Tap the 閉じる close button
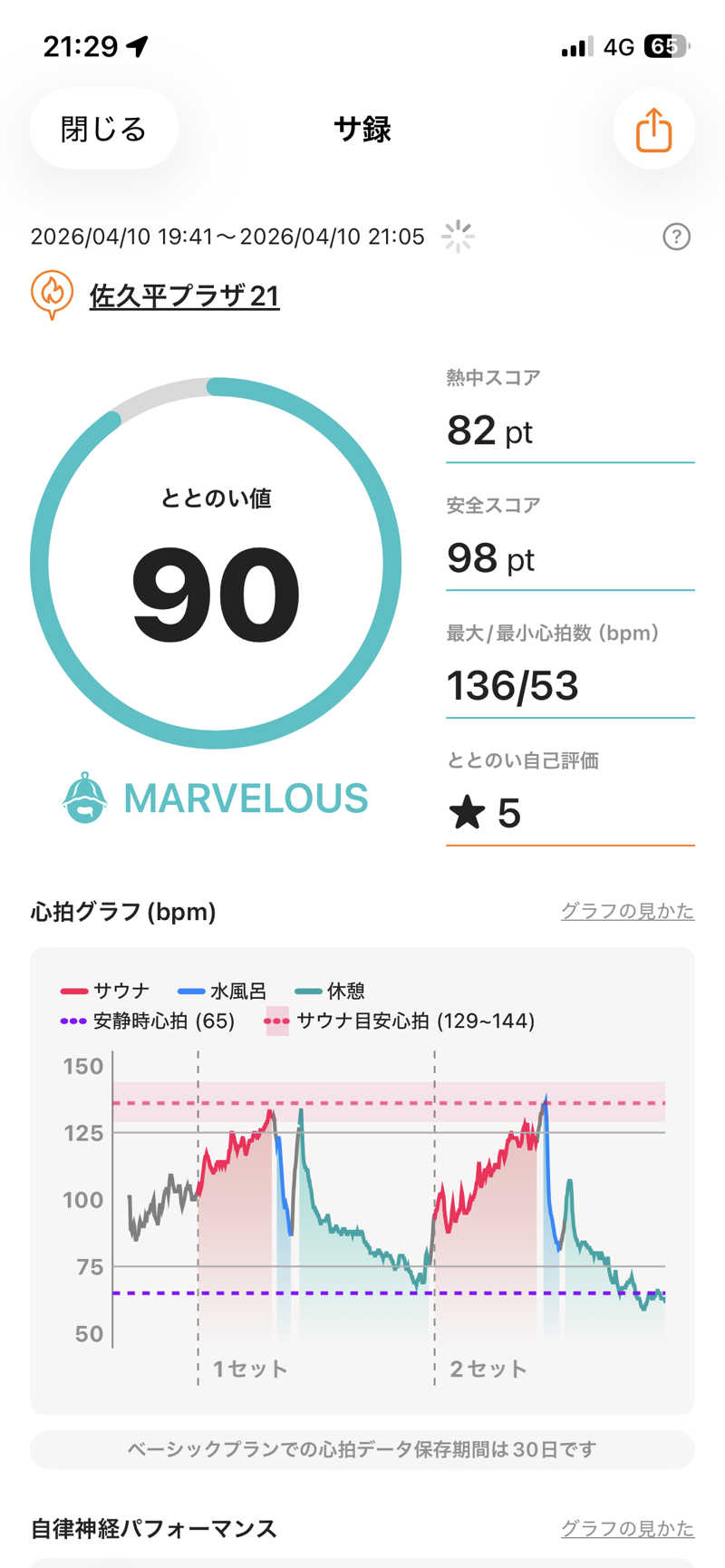 coord(103,130)
